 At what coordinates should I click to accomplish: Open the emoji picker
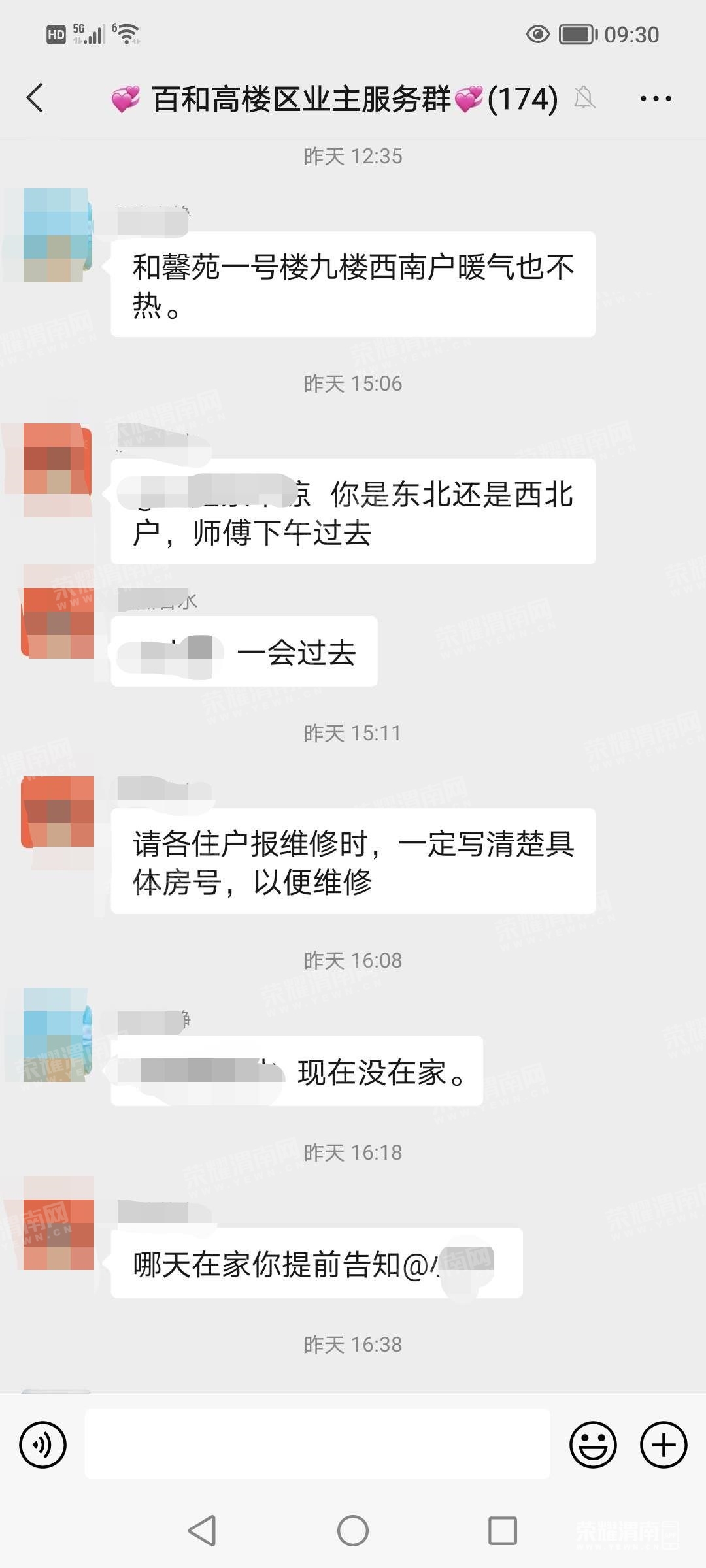point(594,1445)
